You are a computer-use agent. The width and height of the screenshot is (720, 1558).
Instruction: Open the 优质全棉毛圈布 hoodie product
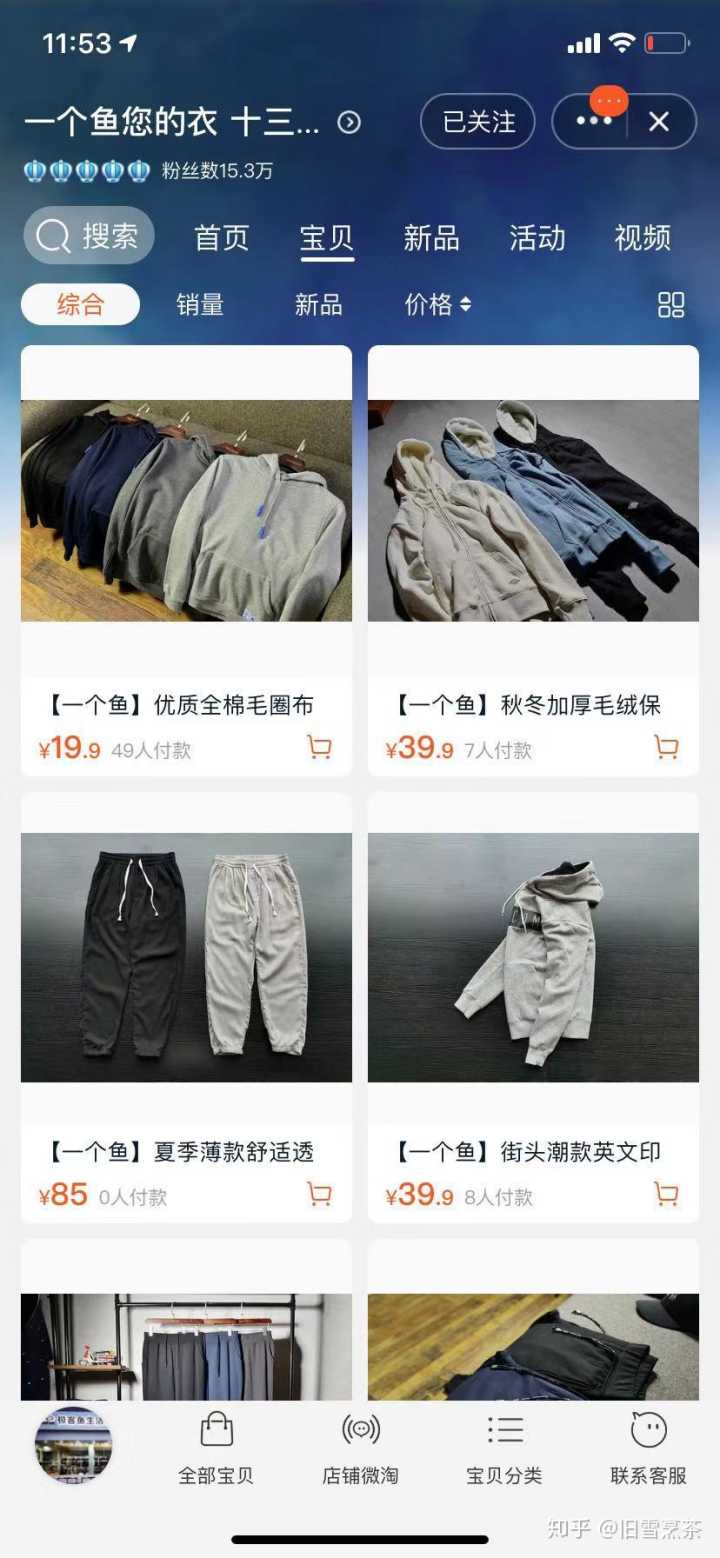coord(186,510)
